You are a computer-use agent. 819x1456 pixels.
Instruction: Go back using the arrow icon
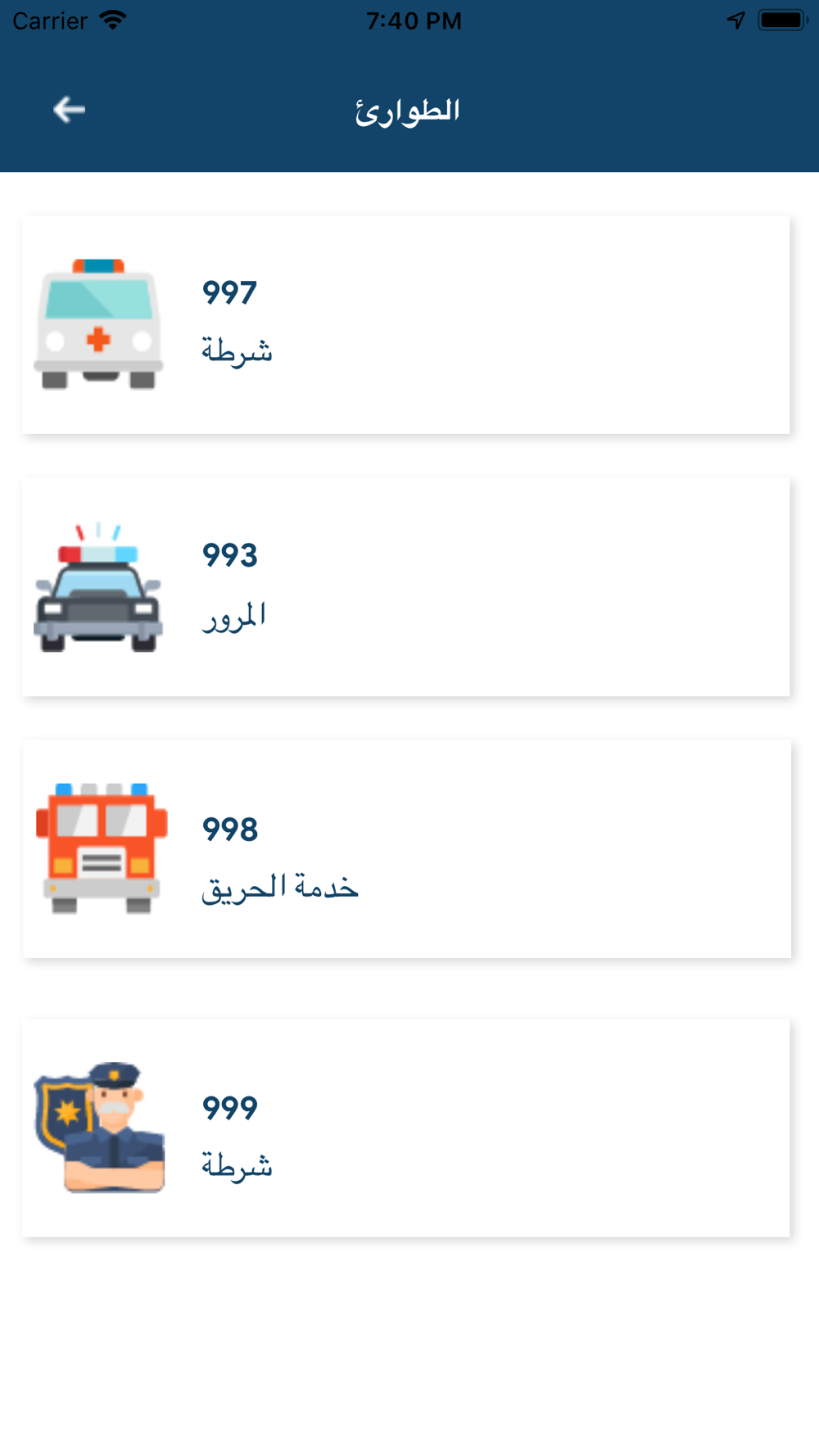coord(70,110)
